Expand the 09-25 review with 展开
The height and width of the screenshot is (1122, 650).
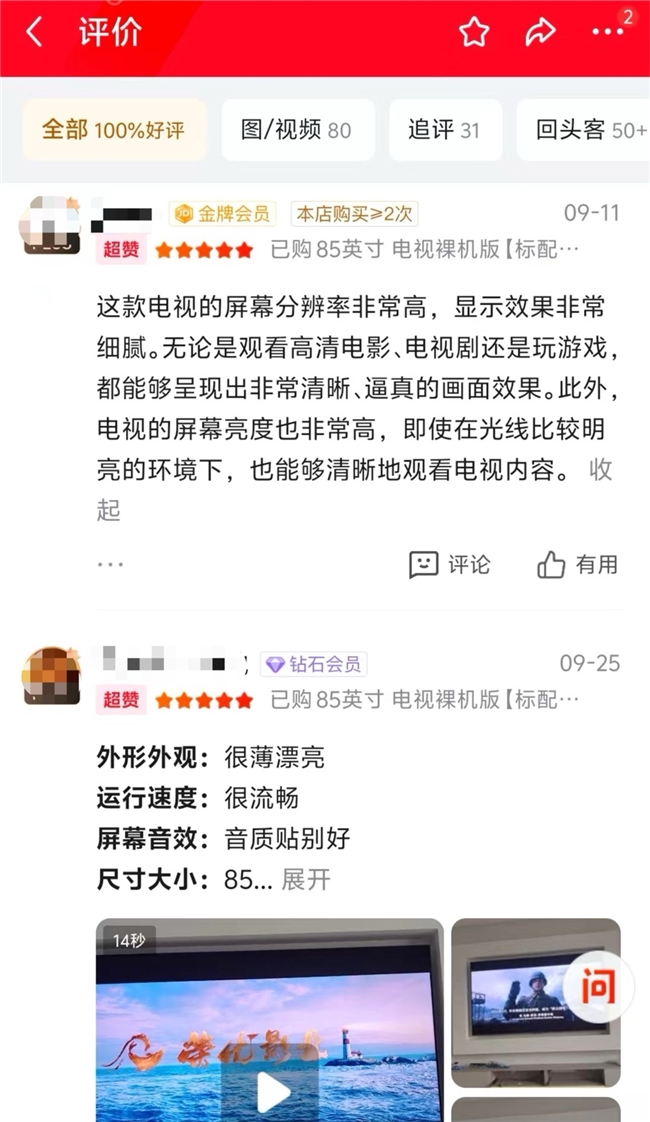[305, 880]
